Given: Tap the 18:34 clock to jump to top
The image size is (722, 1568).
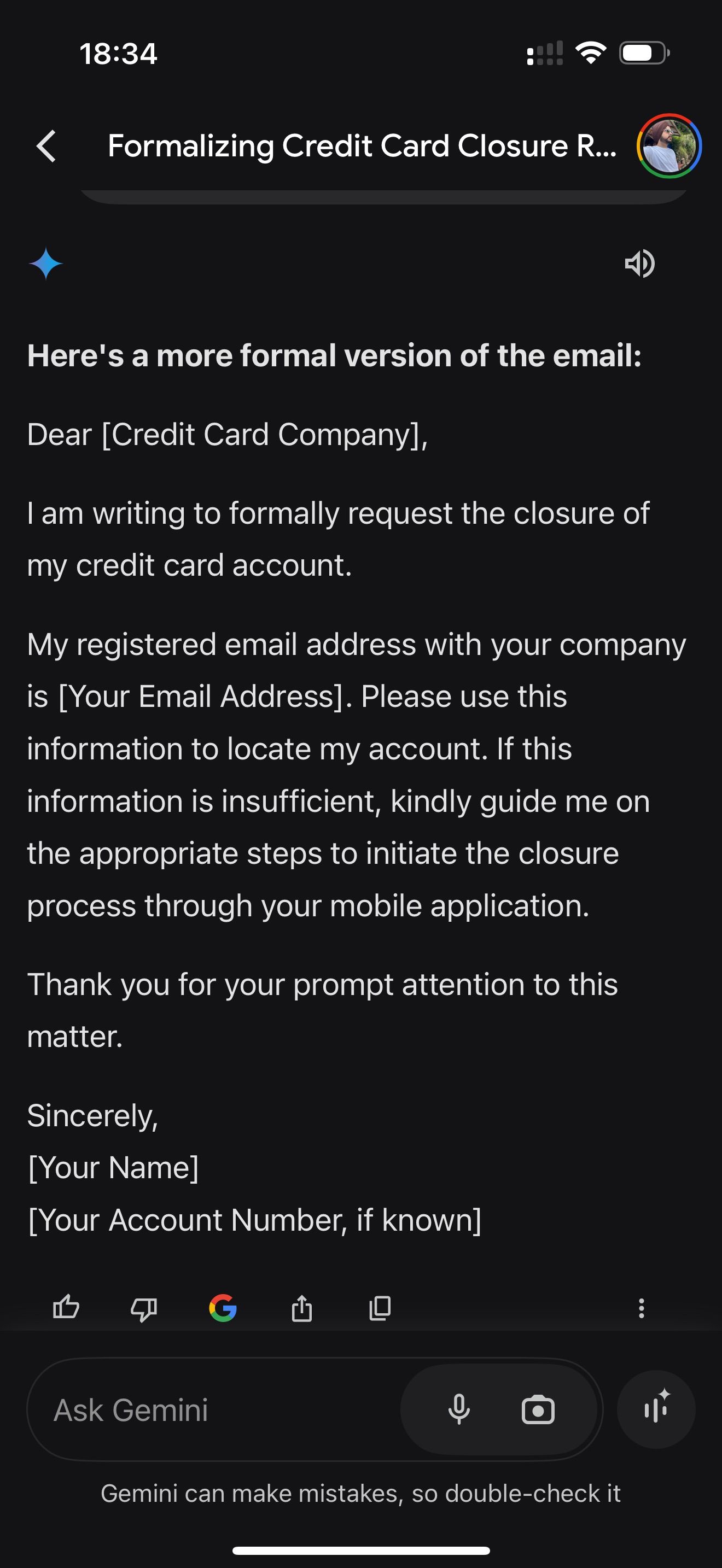Looking at the screenshot, I should point(119,54).
